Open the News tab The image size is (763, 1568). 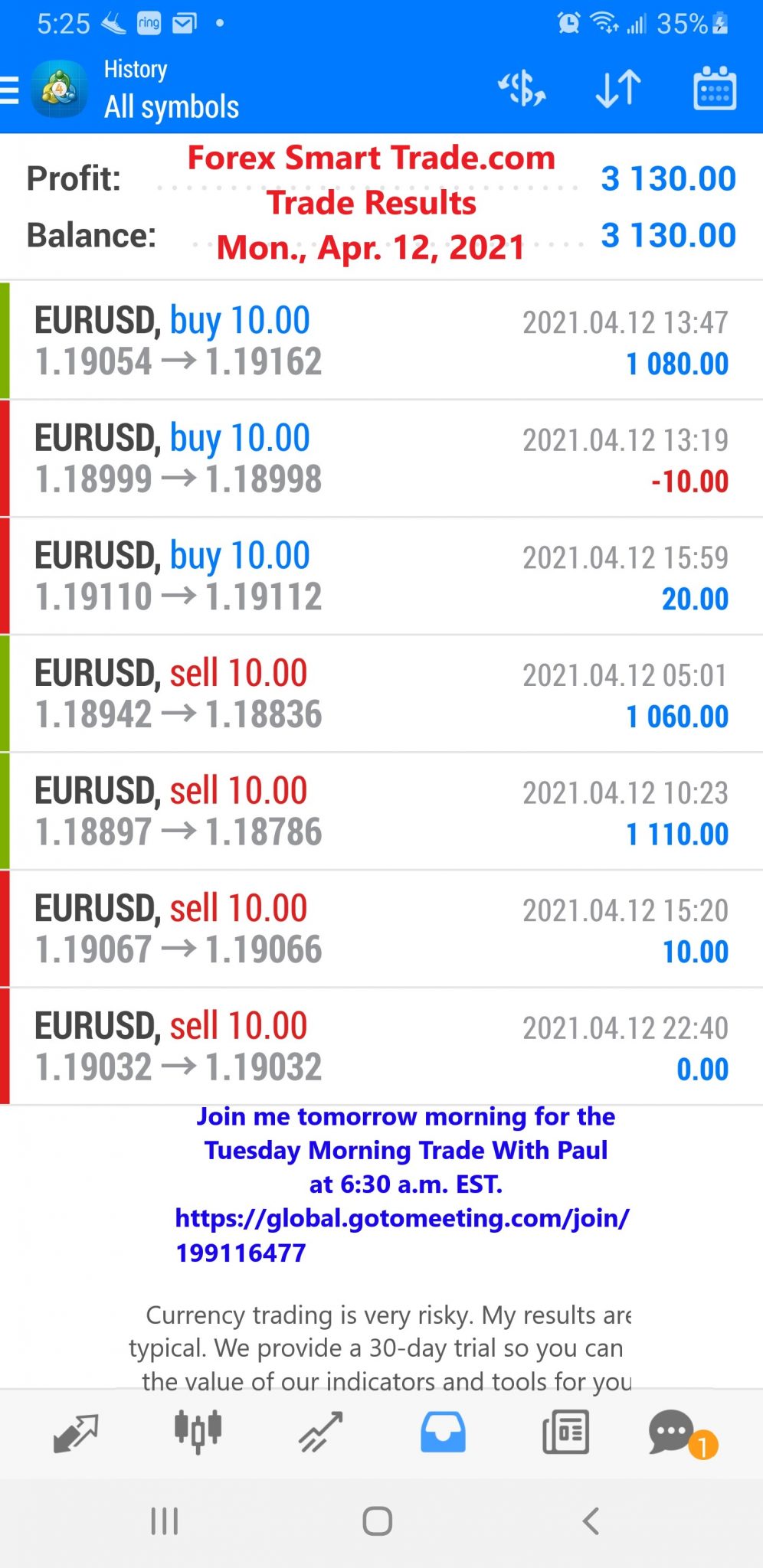565,1432
